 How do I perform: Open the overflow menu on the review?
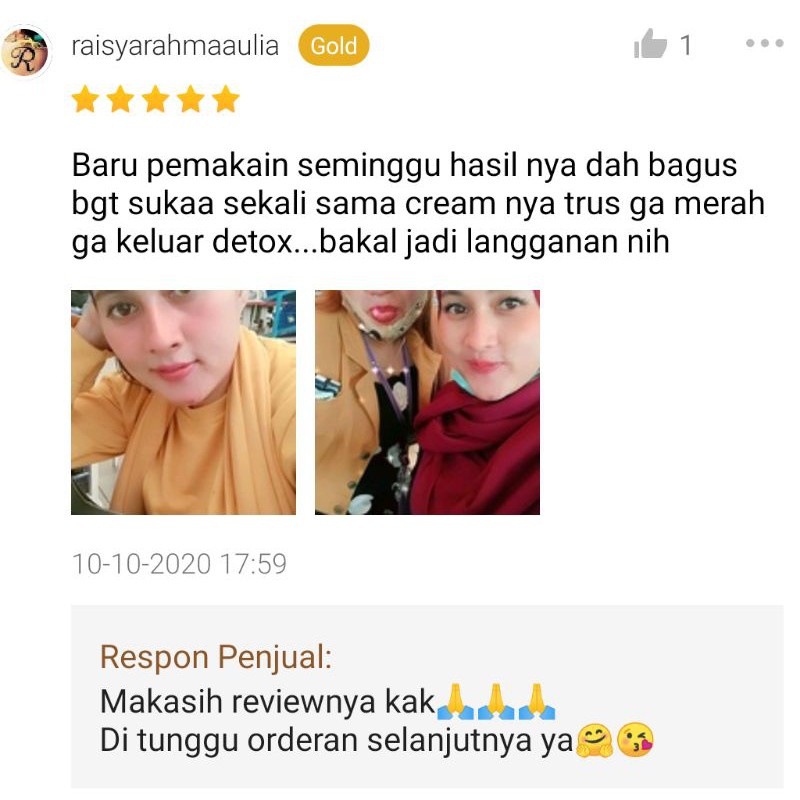click(764, 44)
